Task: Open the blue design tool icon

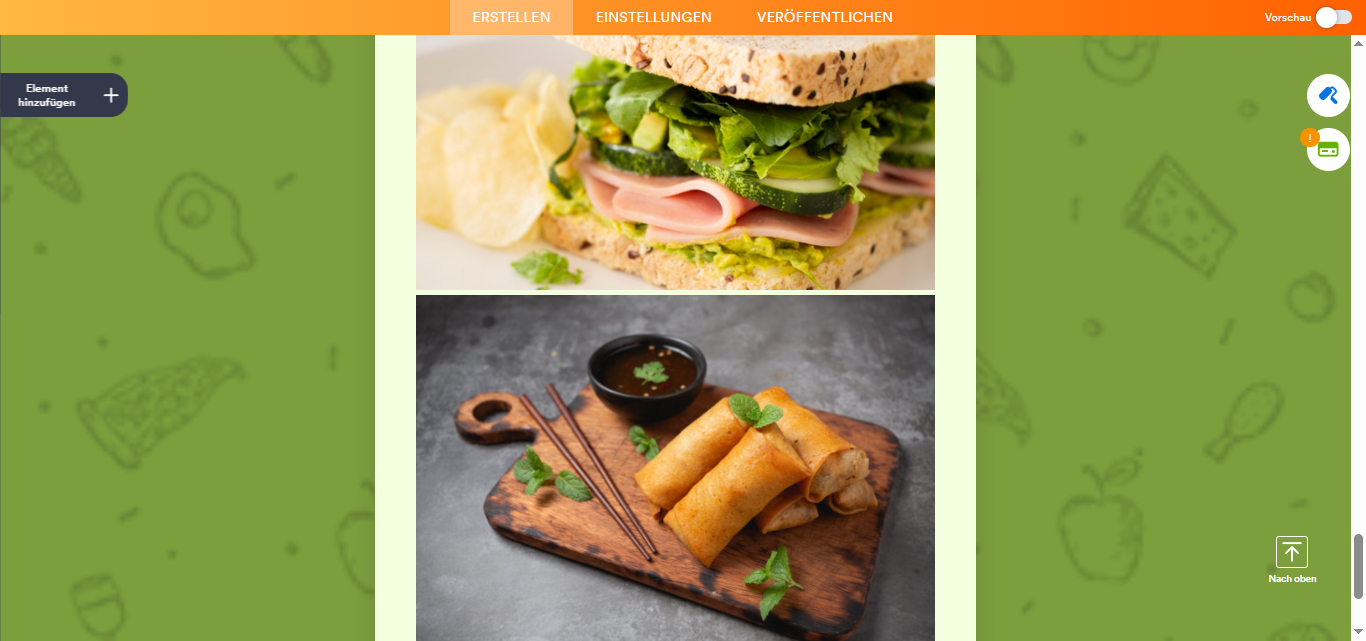Action: pos(1328,95)
